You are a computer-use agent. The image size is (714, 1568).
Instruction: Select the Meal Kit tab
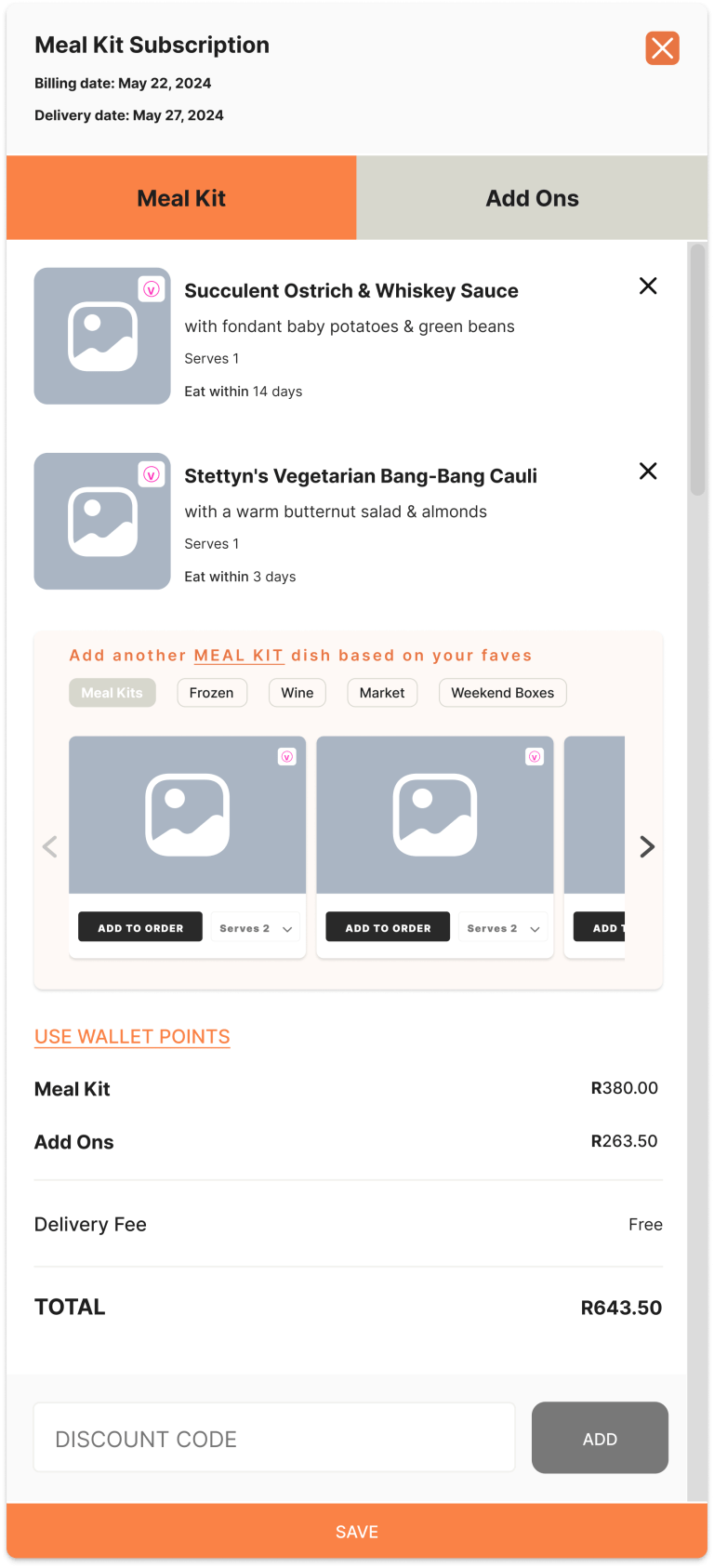[x=181, y=198]
